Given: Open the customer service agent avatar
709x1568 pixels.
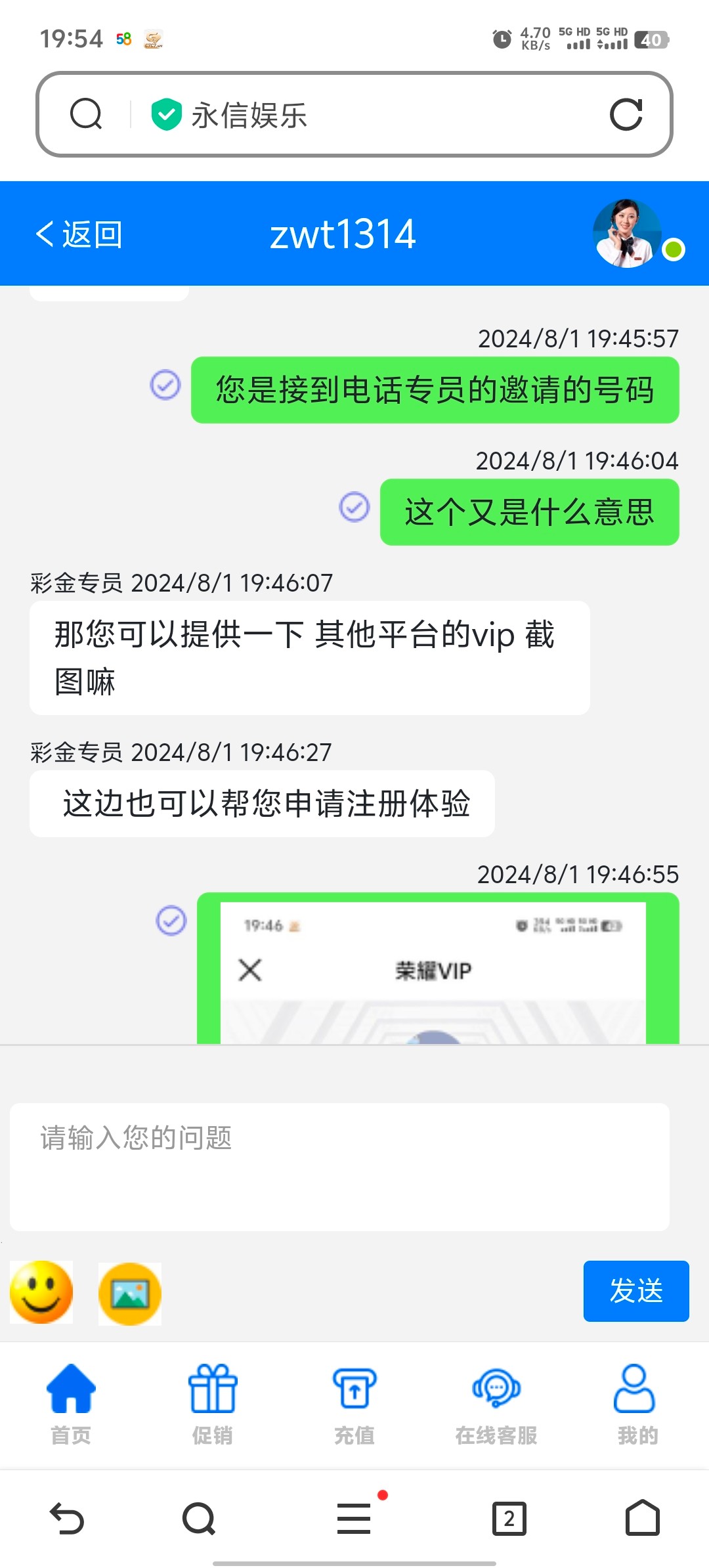Looking at the screenshot, I should pyautogui.click(x=627, y=233).
